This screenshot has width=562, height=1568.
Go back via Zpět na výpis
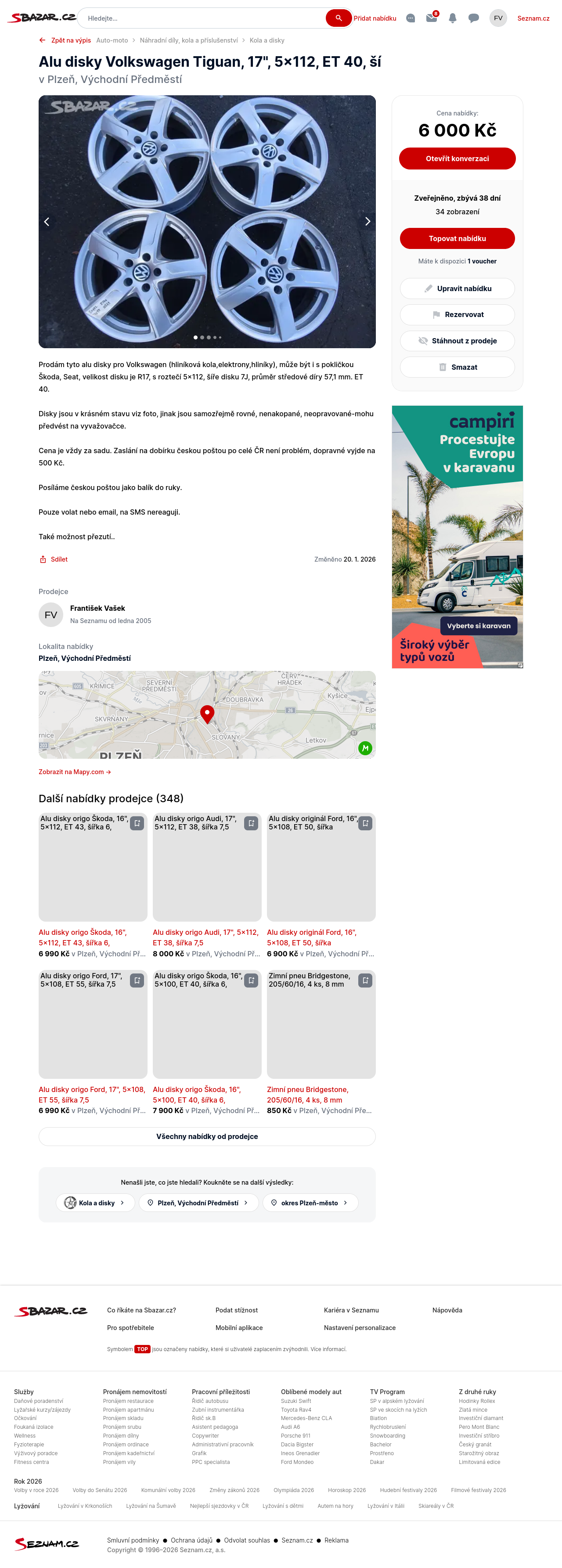[x=65, y=40]
